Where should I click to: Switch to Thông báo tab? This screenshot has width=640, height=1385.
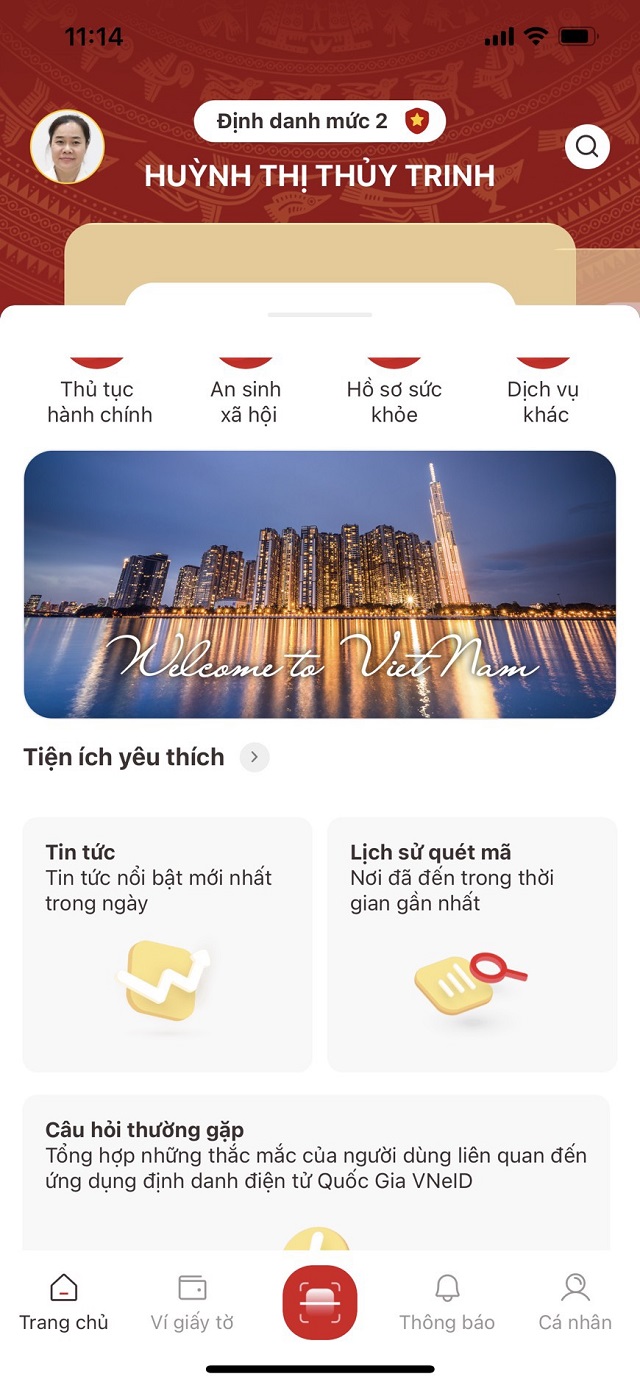point(447,1302)
